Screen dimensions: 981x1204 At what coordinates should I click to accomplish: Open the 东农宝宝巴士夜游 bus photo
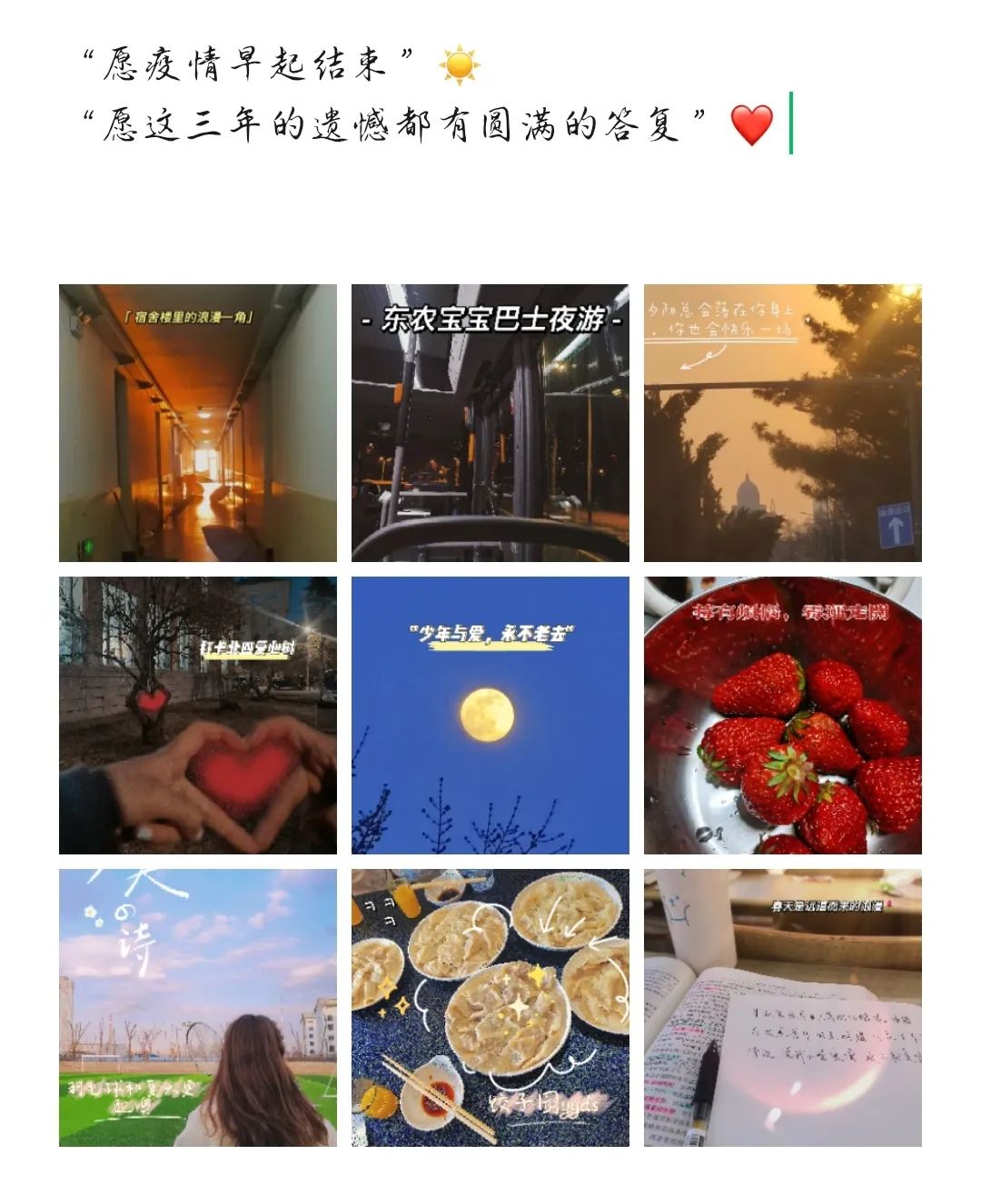pos(490,423)
